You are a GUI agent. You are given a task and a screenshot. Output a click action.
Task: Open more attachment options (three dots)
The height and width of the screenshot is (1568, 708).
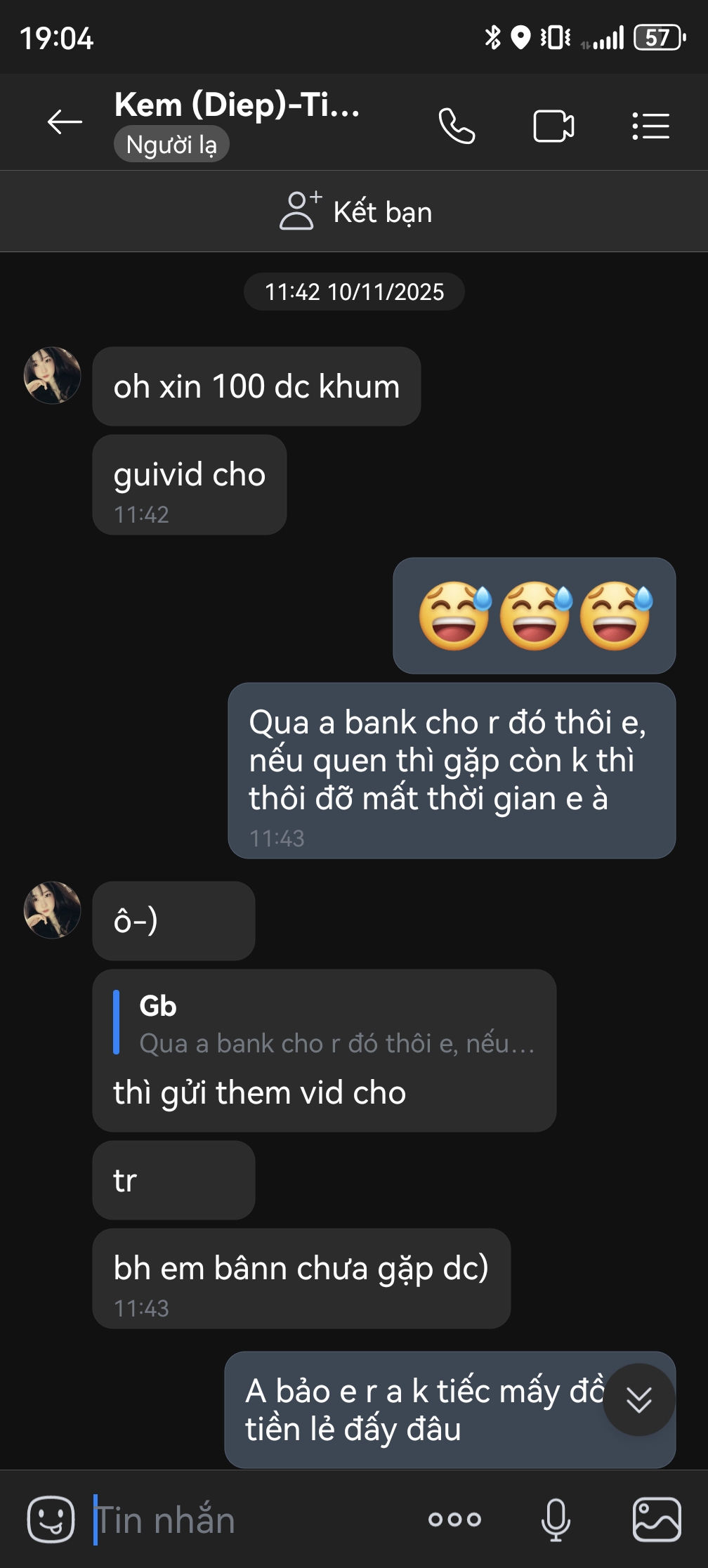pos(454,1520)
